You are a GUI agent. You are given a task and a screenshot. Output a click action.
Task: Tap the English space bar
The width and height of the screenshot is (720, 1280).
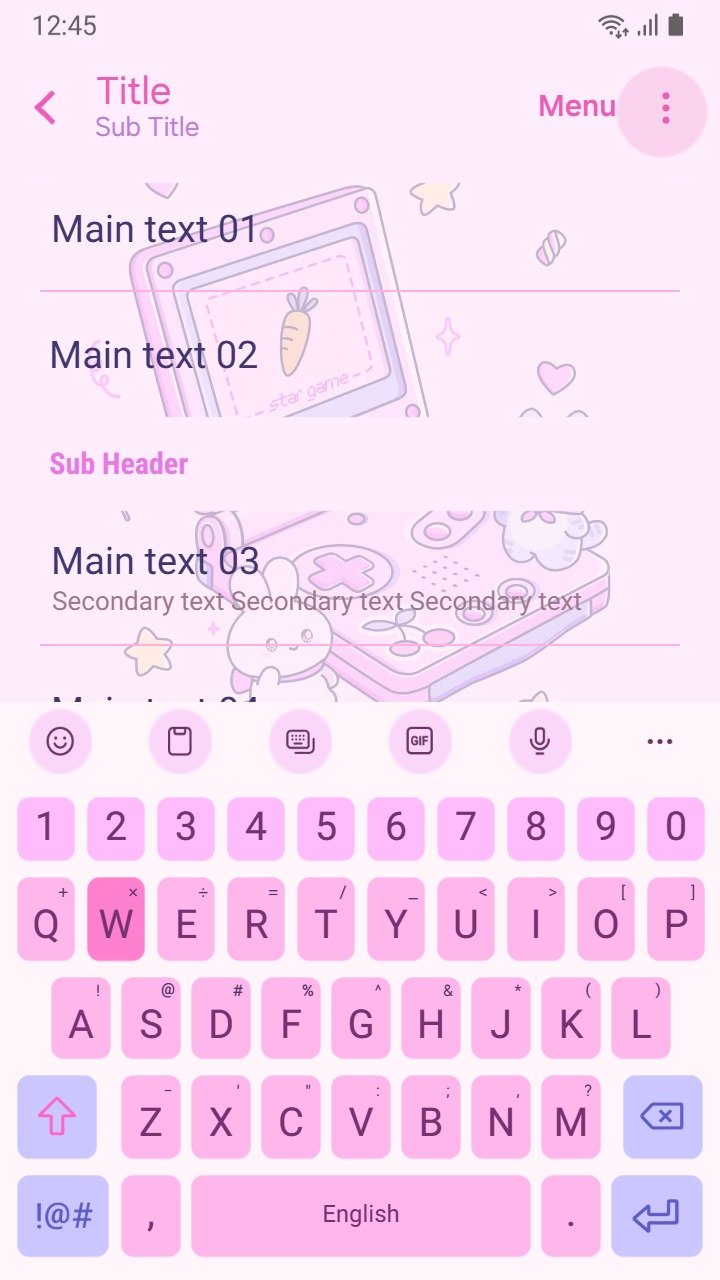pos(361,1216)
